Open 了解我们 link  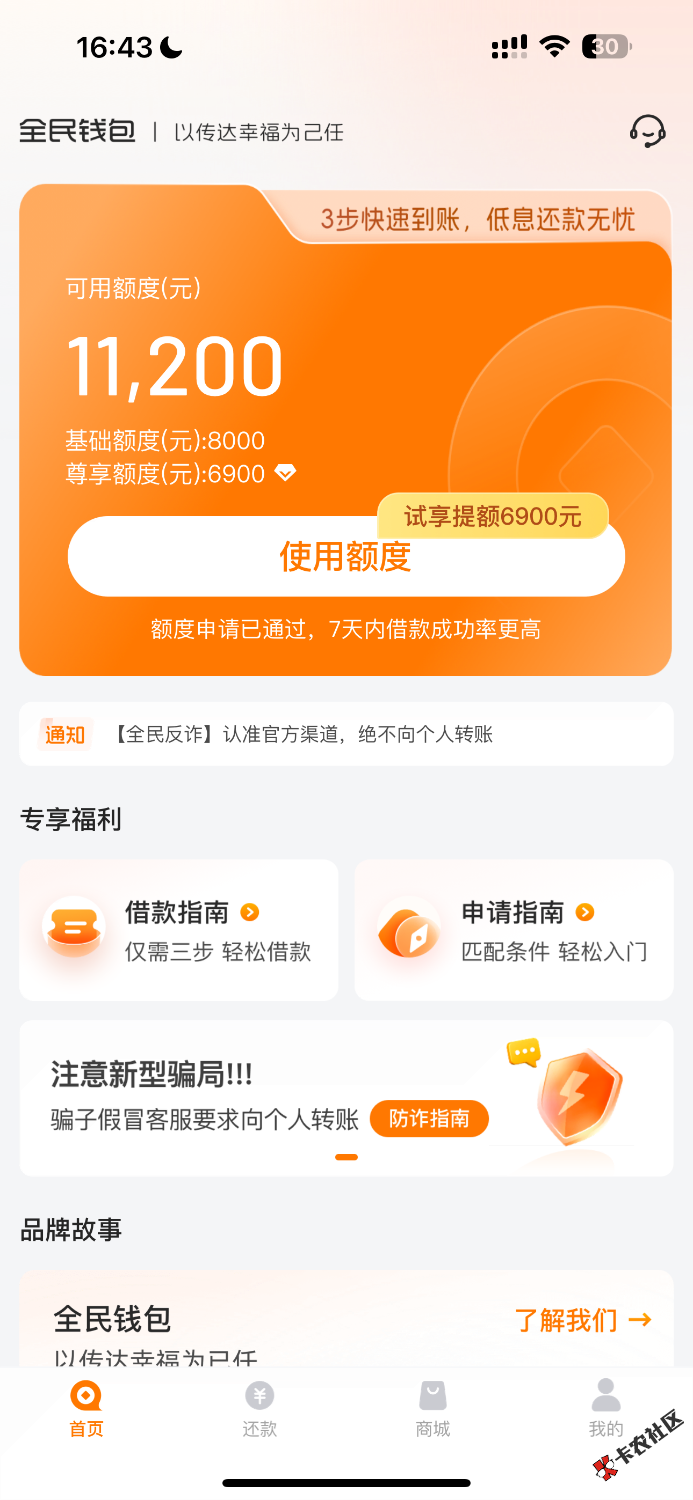tap(582, 1320)
